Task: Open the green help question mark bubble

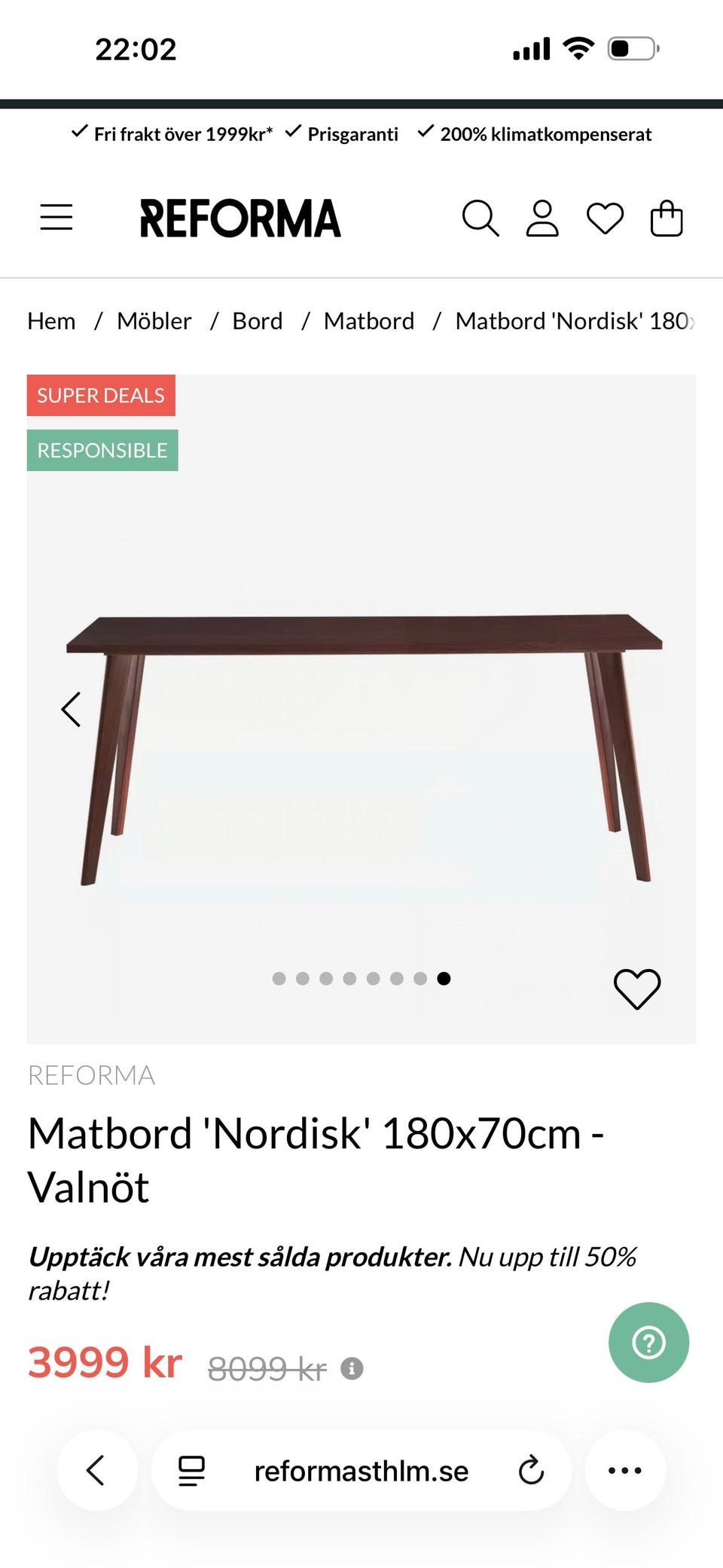Action: pyautogui.click(x=649, y=1343)
